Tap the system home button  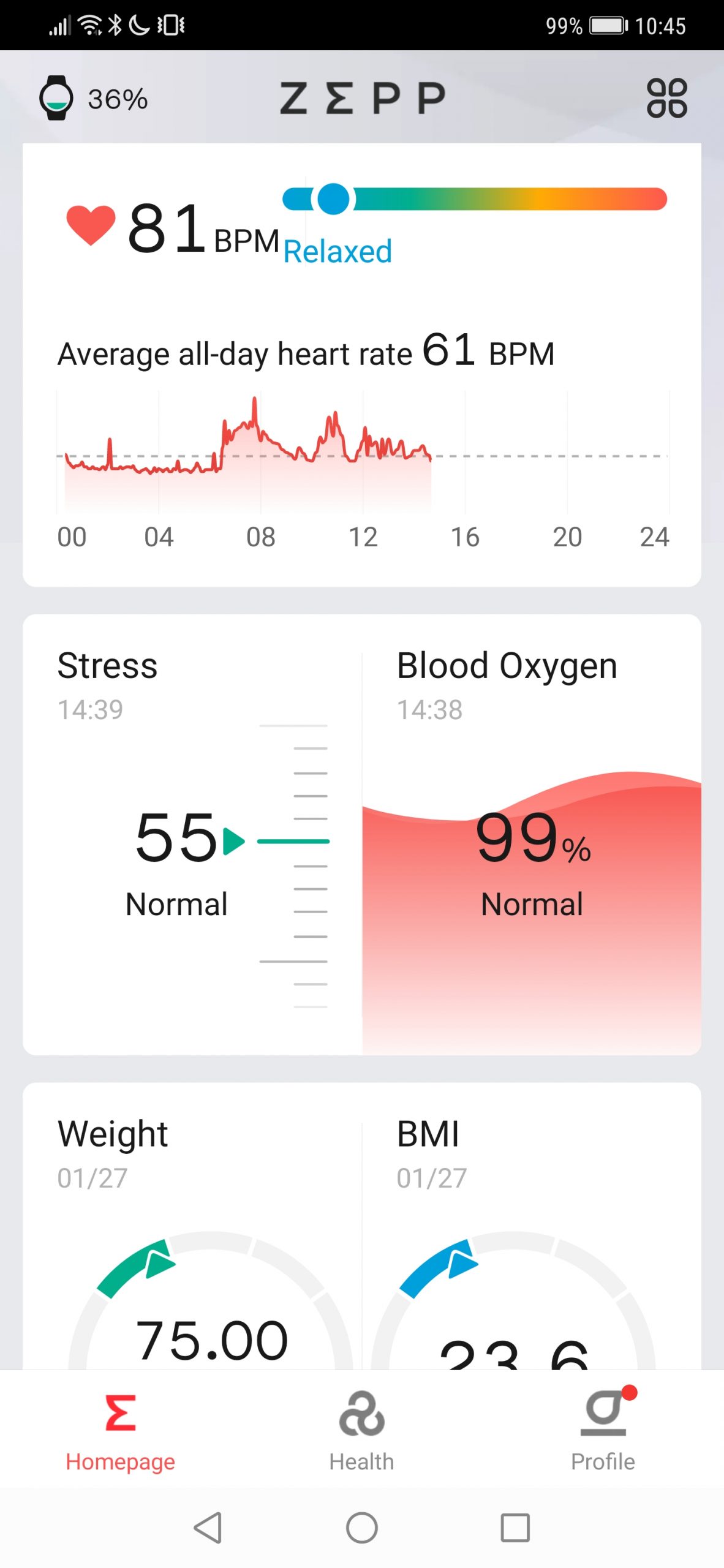pos(362,1528)
